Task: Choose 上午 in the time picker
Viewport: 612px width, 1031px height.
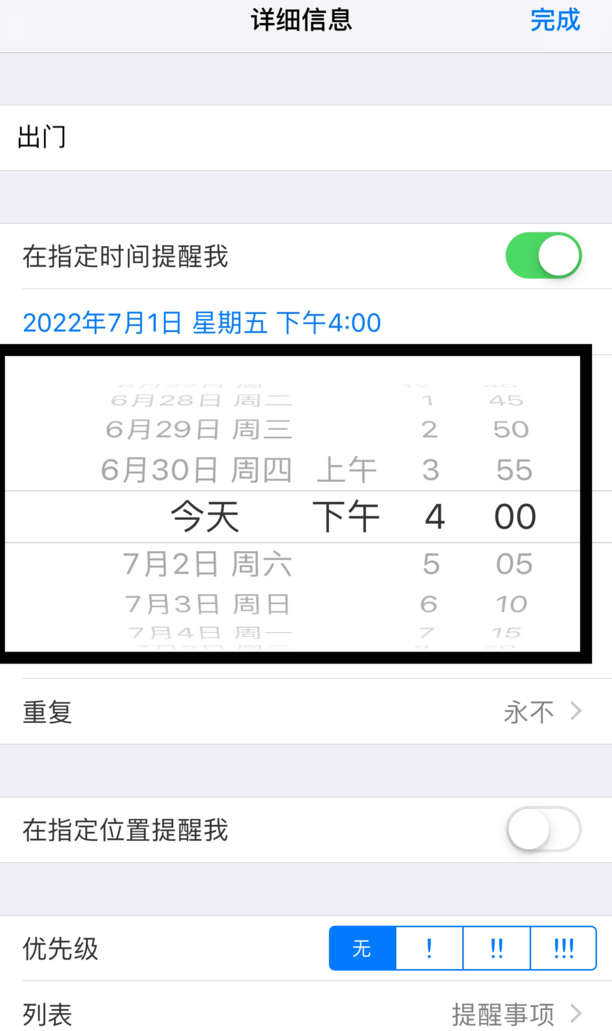Action: 346,469
